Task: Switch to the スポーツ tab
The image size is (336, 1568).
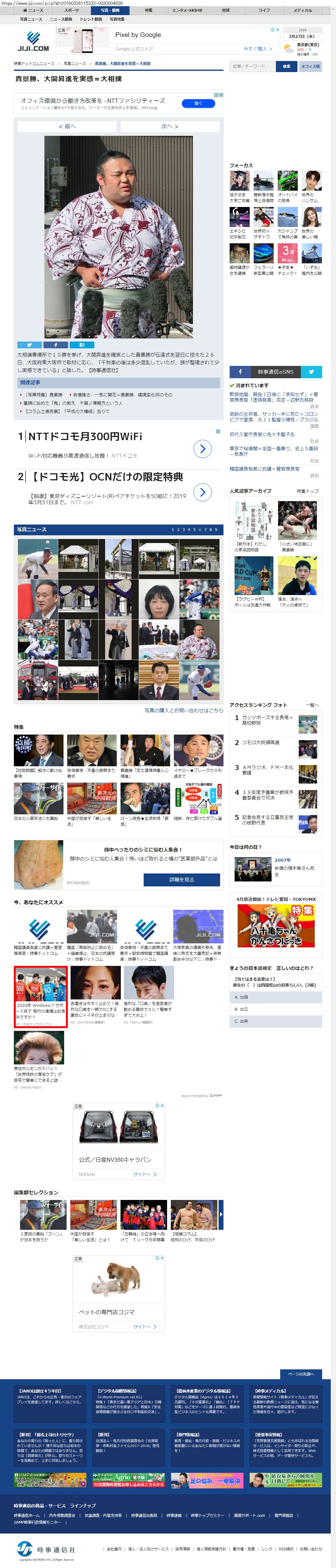Action: click(72, 10)
